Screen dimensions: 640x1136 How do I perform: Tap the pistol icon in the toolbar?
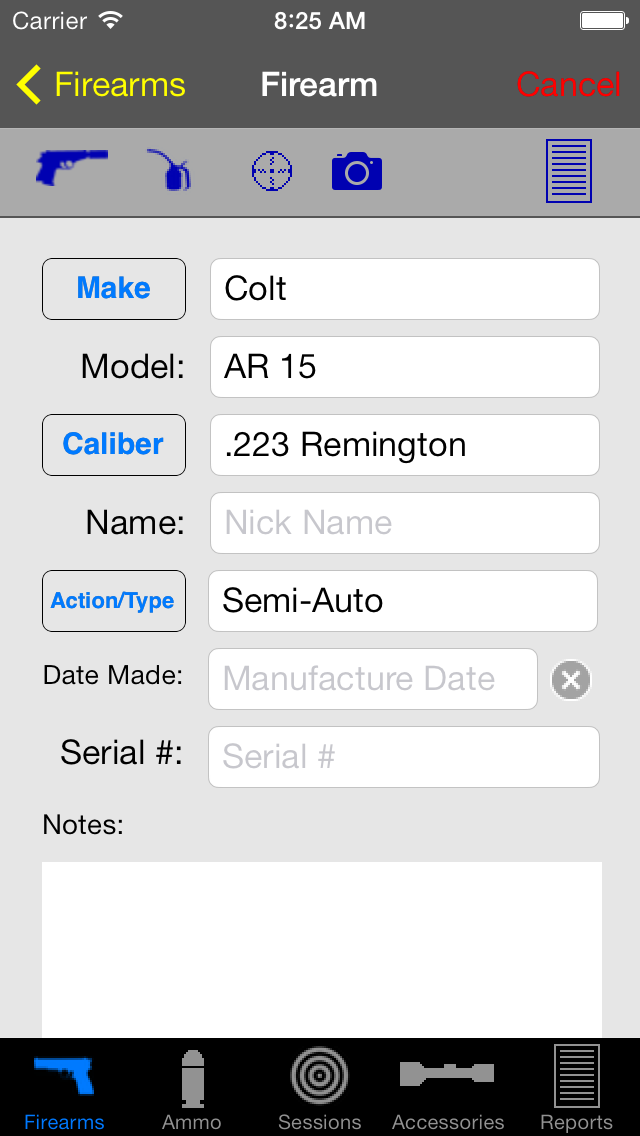pyautogui.click(x=70, y=168)
